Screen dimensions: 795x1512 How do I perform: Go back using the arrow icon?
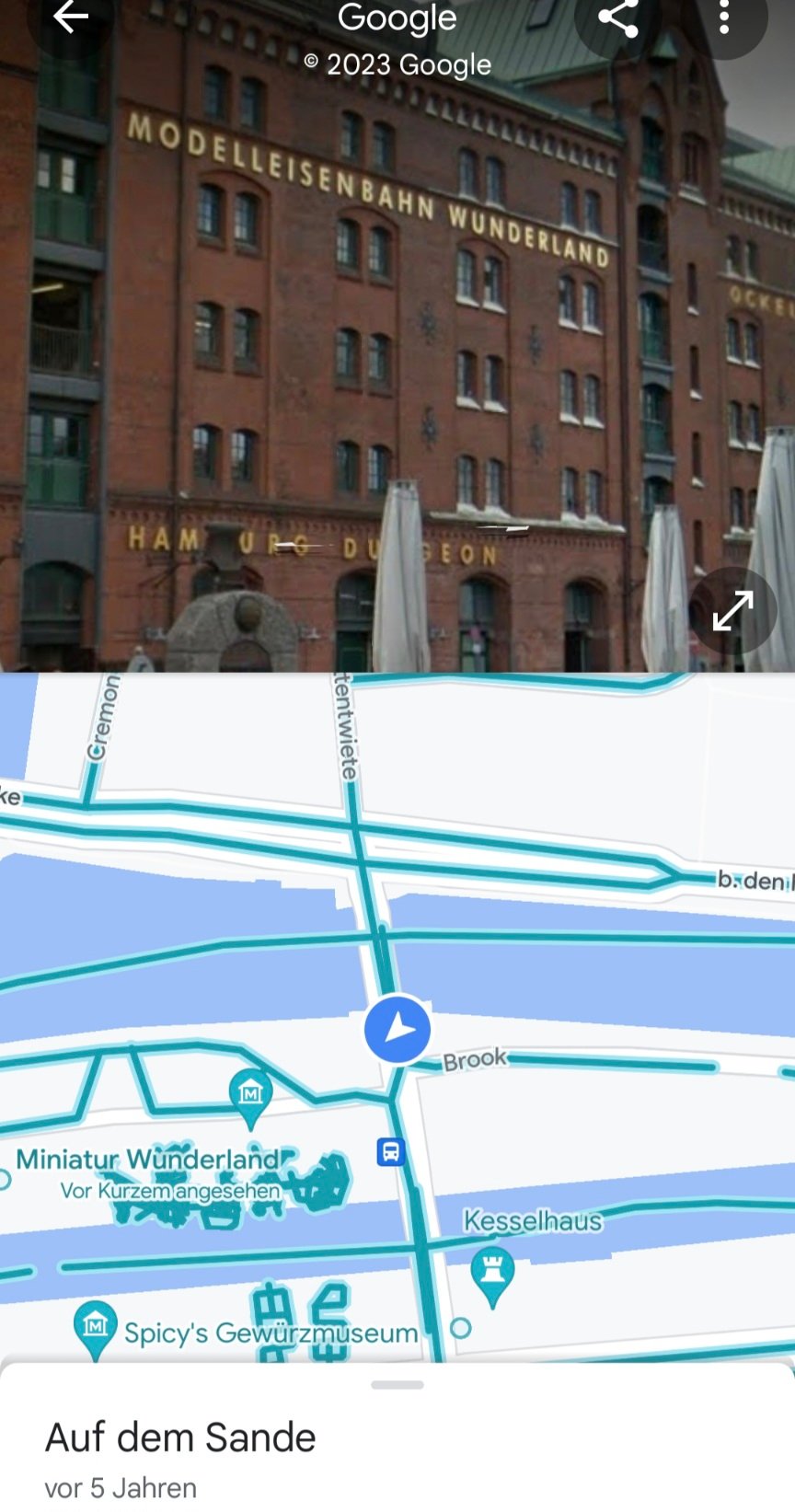coord(70,17)
